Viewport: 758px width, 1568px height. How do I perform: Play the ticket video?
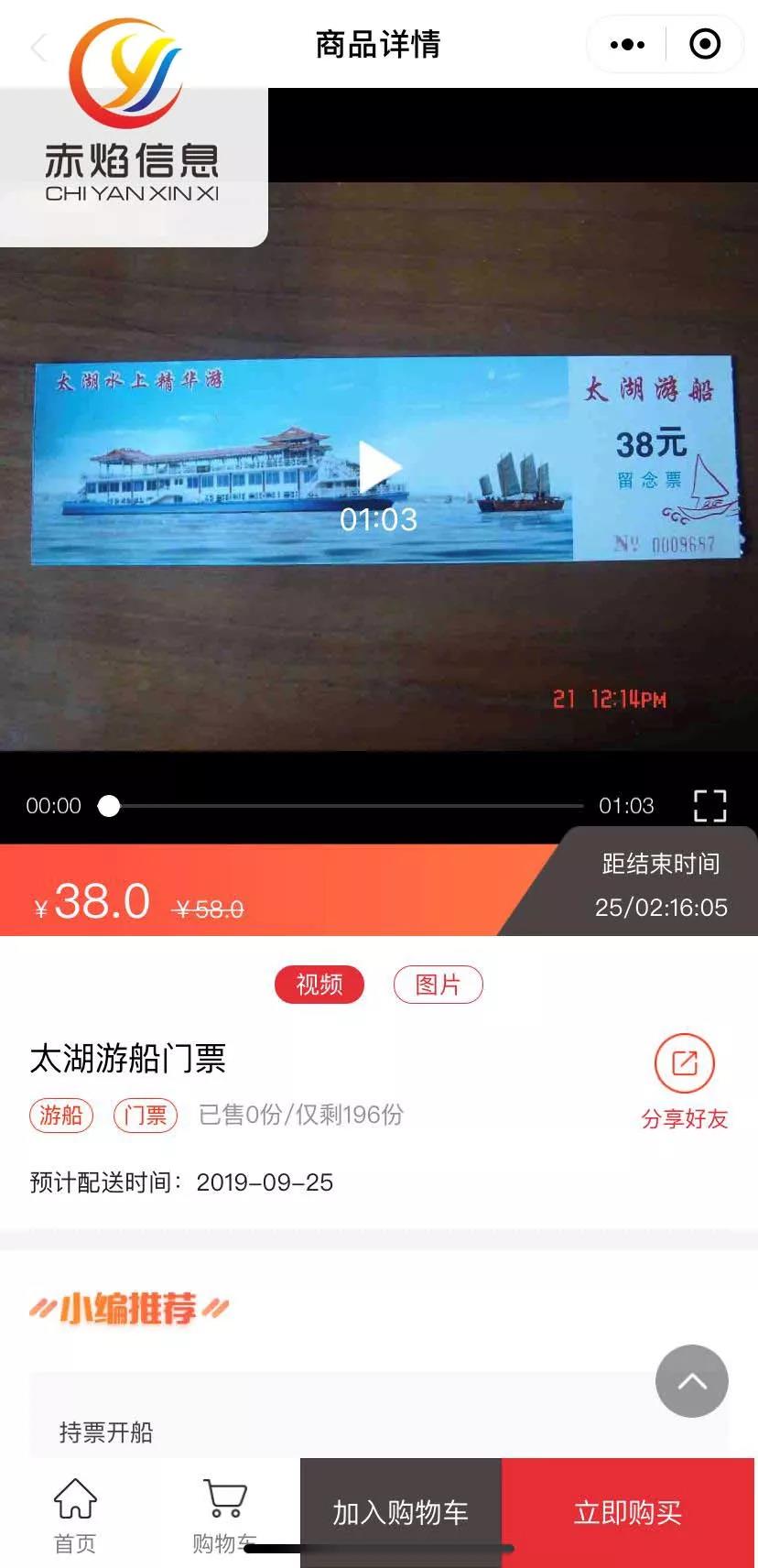[379, 467]
